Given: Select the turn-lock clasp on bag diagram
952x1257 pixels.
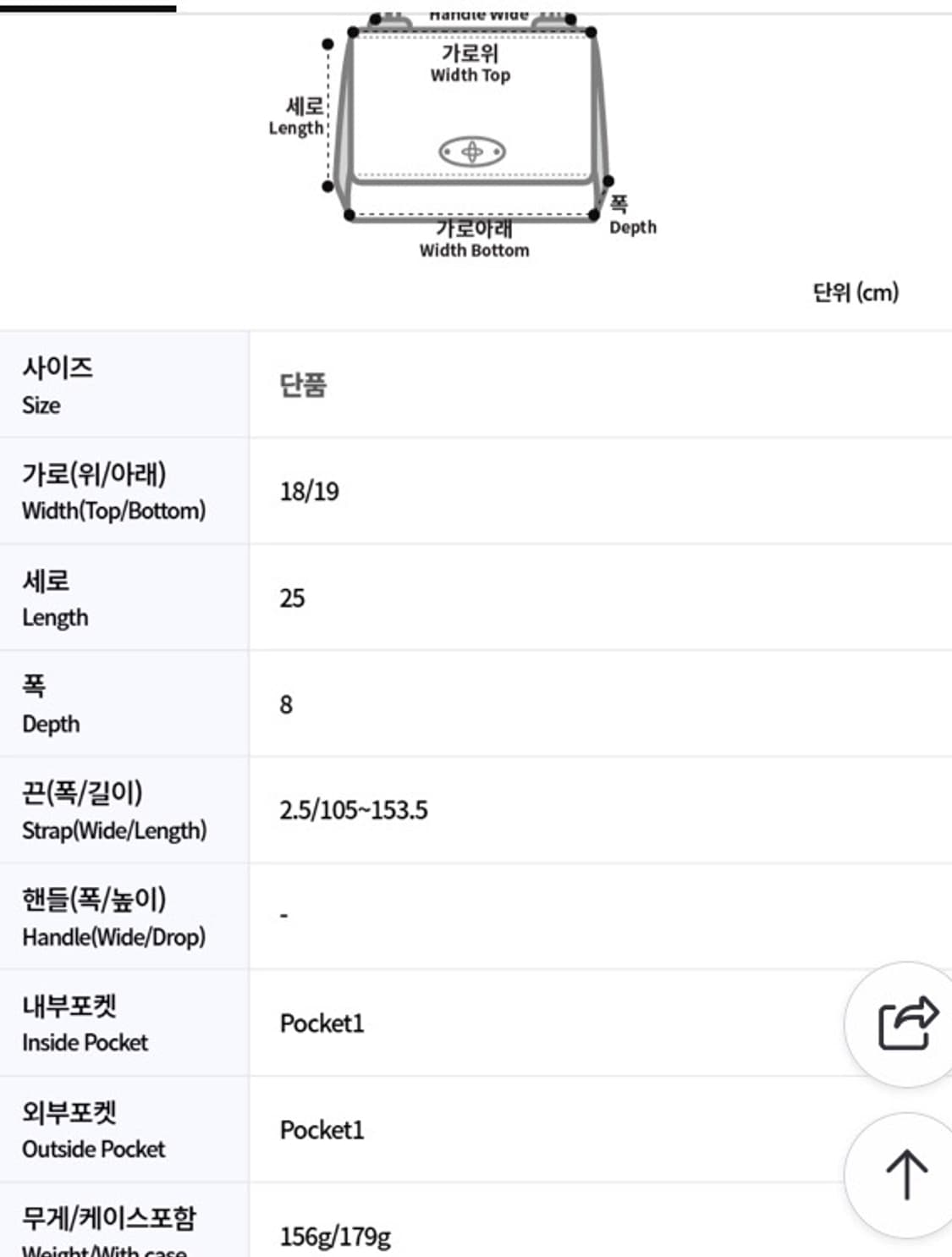Looking at the screenshot, I should pos(470,152).
